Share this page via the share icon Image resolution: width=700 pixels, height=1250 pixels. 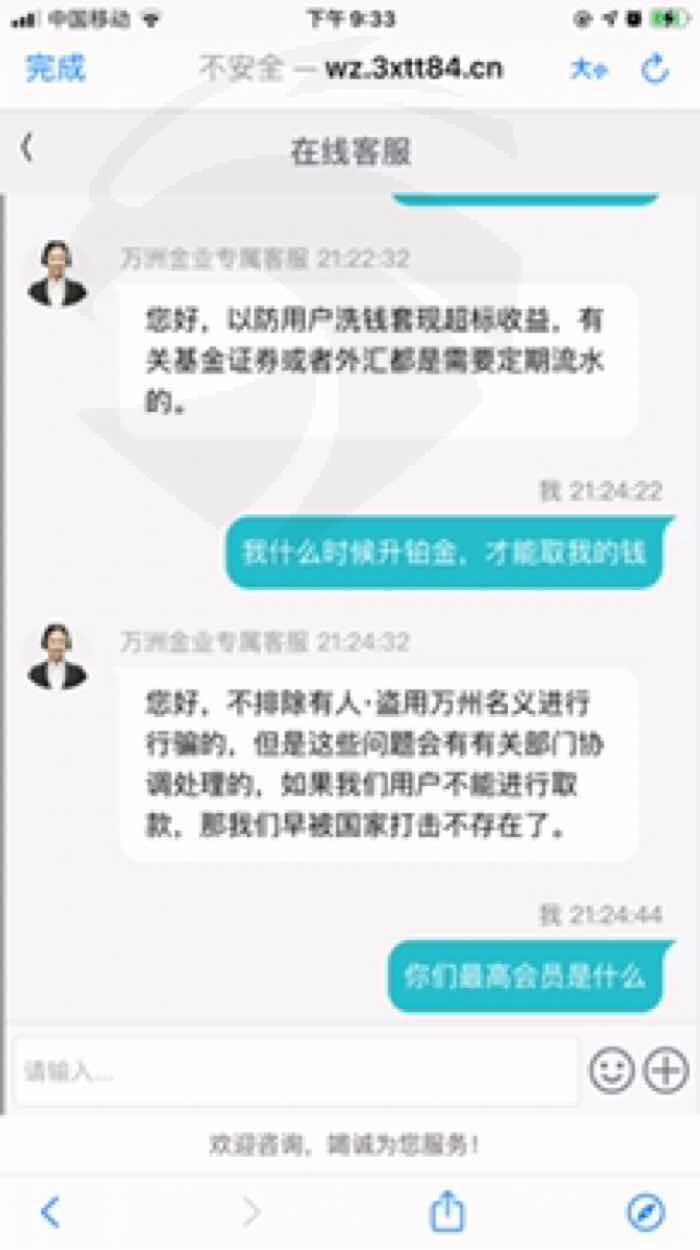[x=447, y=1211]
